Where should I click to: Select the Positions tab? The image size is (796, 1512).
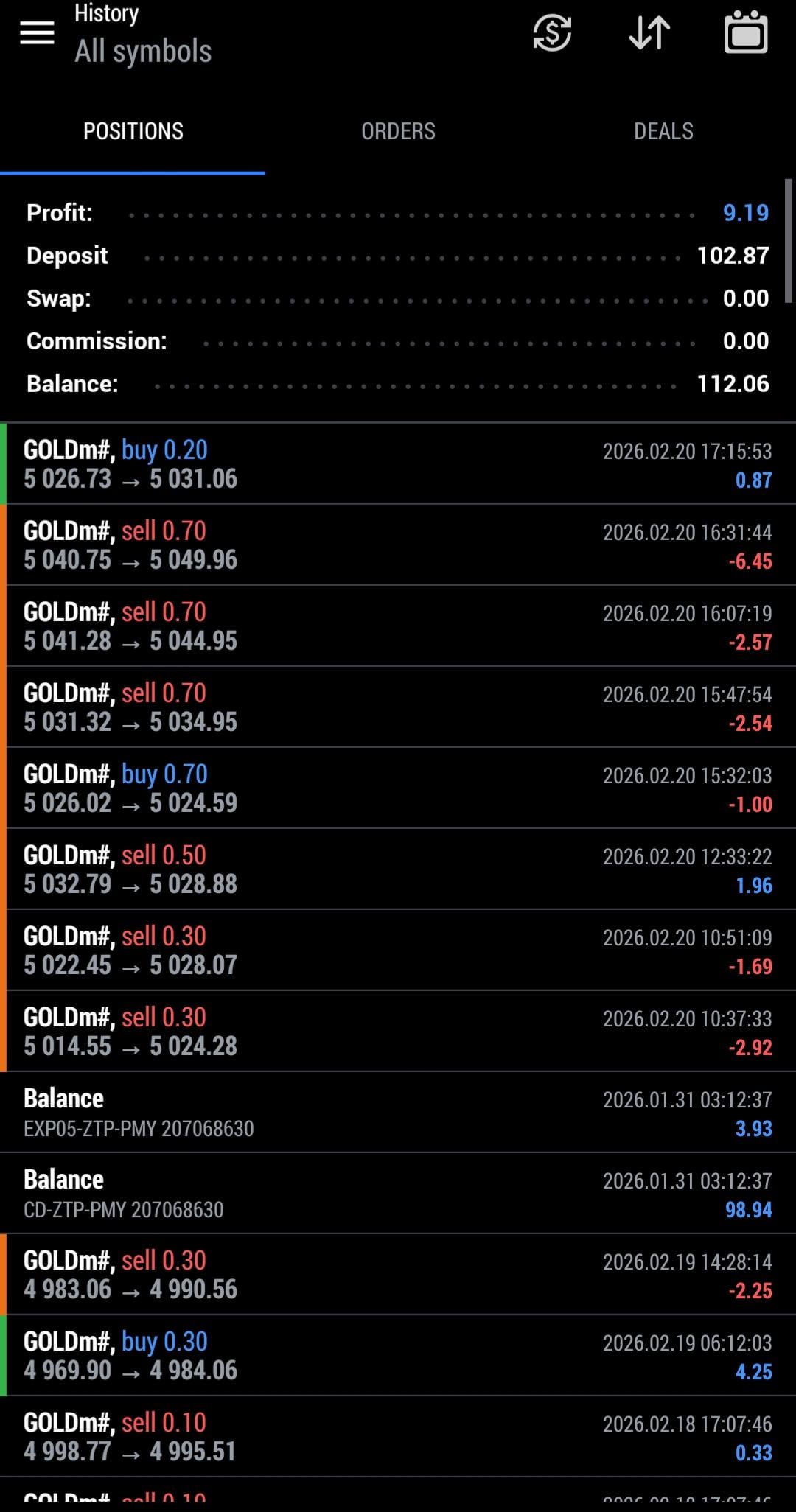tap(133, 131)
